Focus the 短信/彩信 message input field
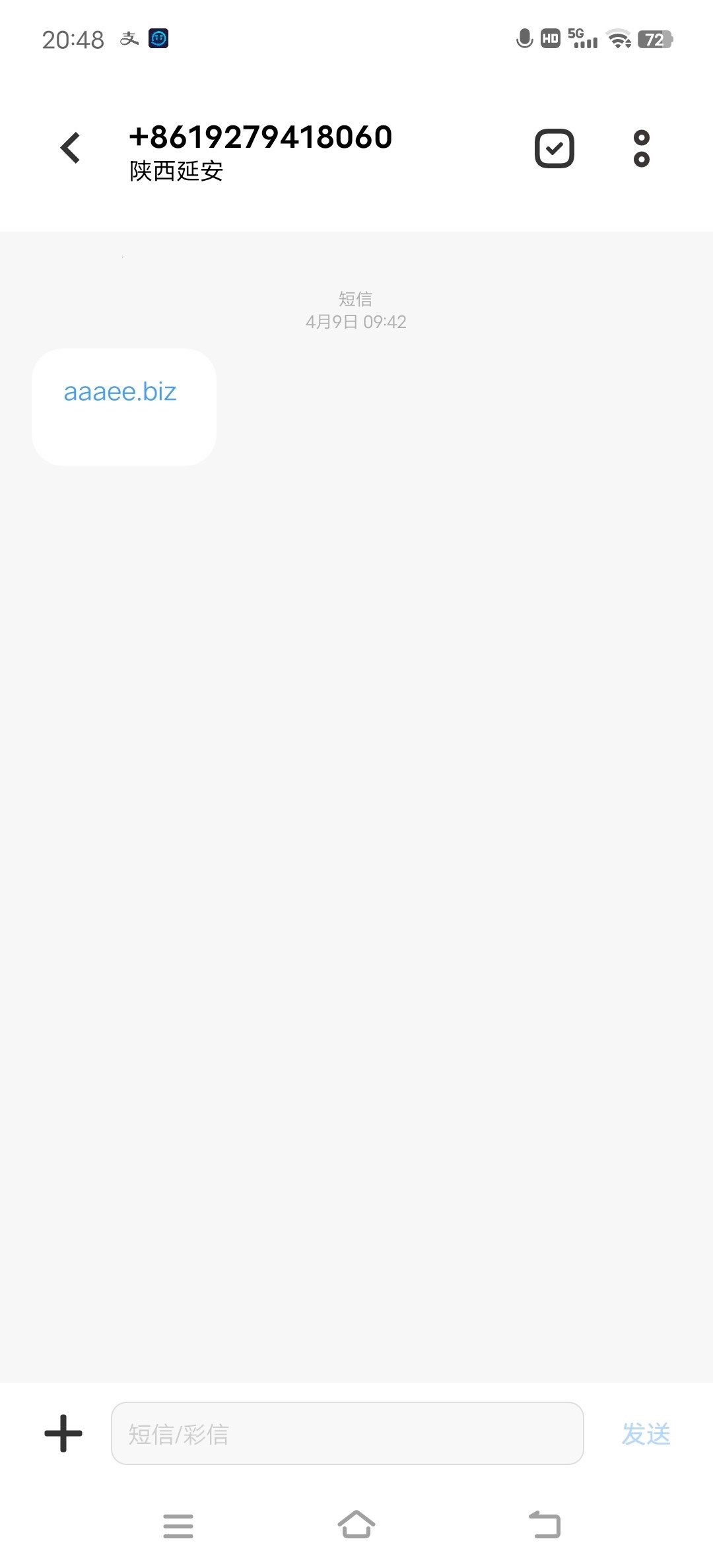This screenshot has height=1568, width=713. [x=347, y=1433]
